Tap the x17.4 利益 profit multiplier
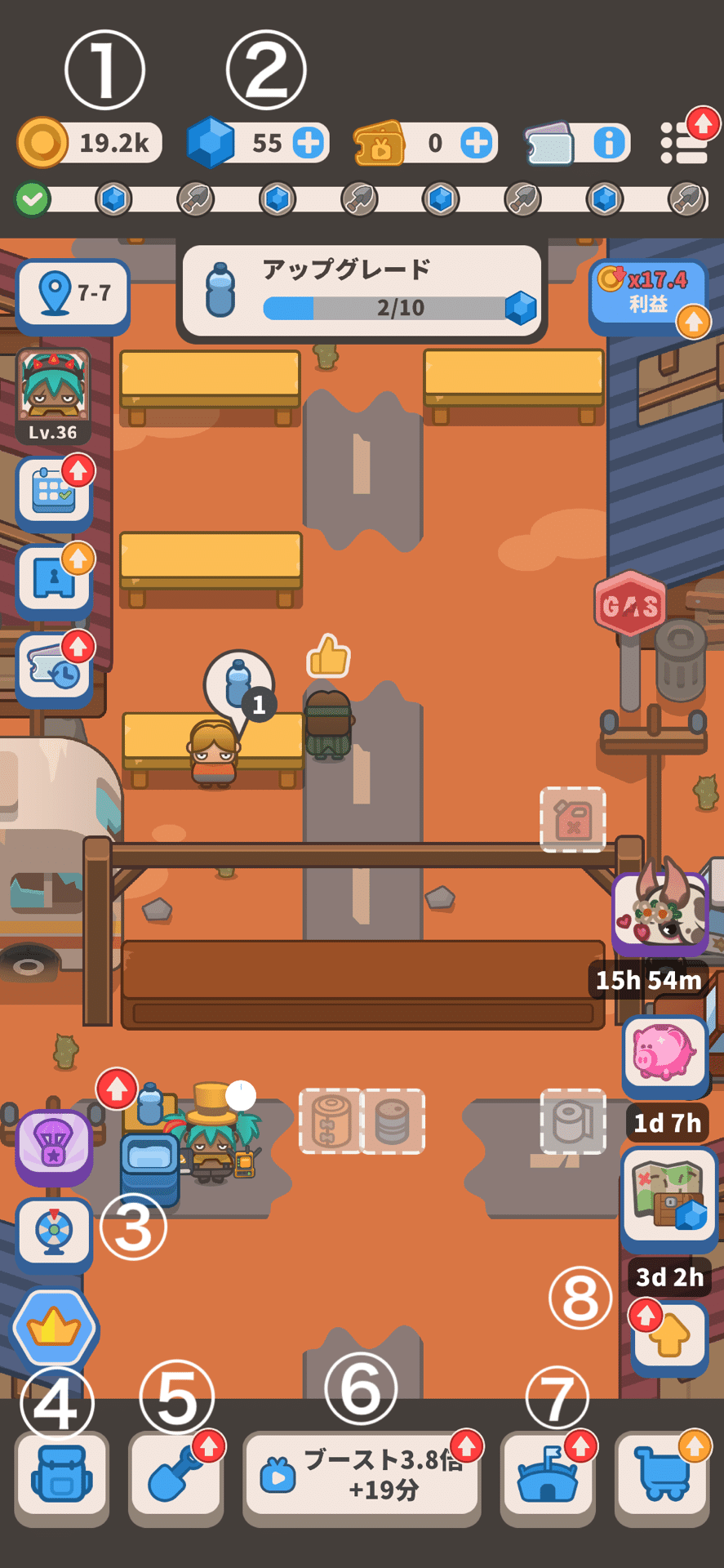The image size is (724, 1568). pos(649,293)
